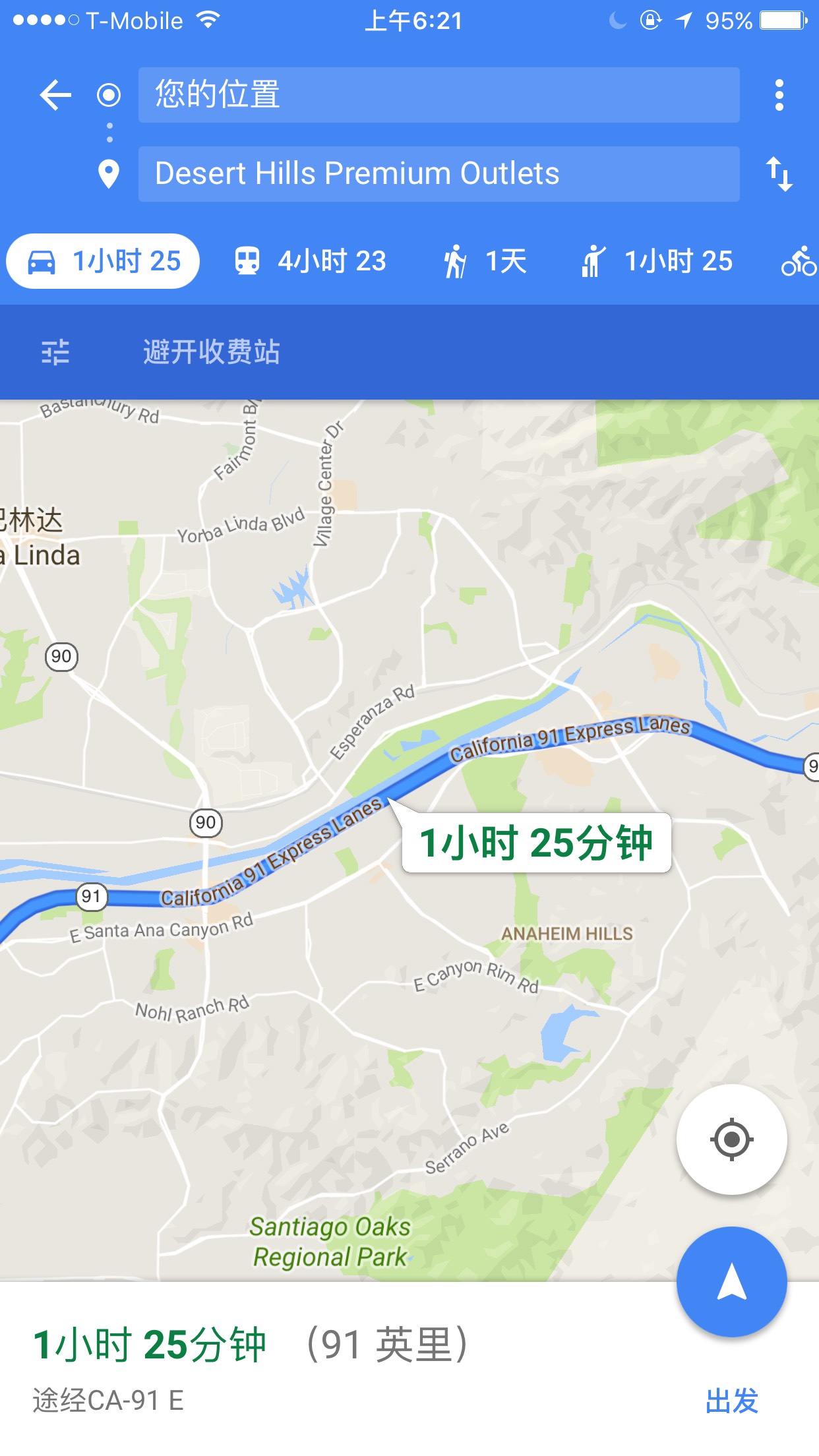Select the 1小时 25分钟 route callout on map
Viewport: 819px width, 1456px height.
[x=536, y=843]
